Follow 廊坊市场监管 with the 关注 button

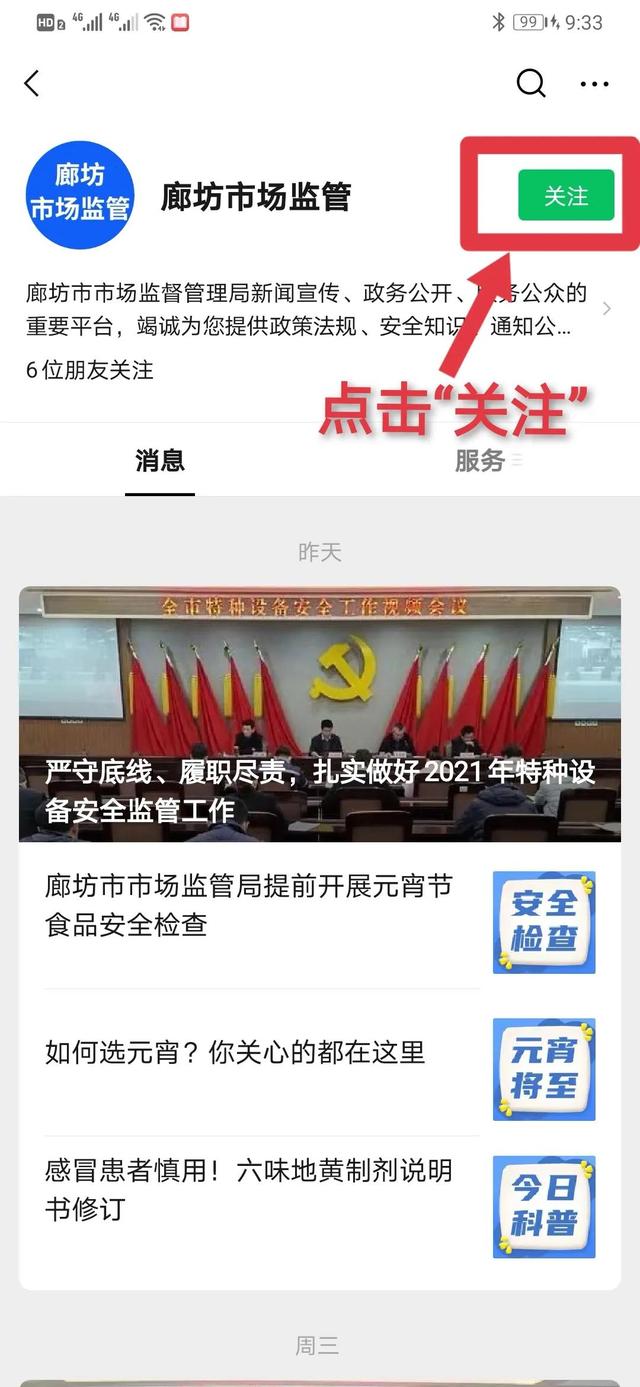click(x=566, y=196)
